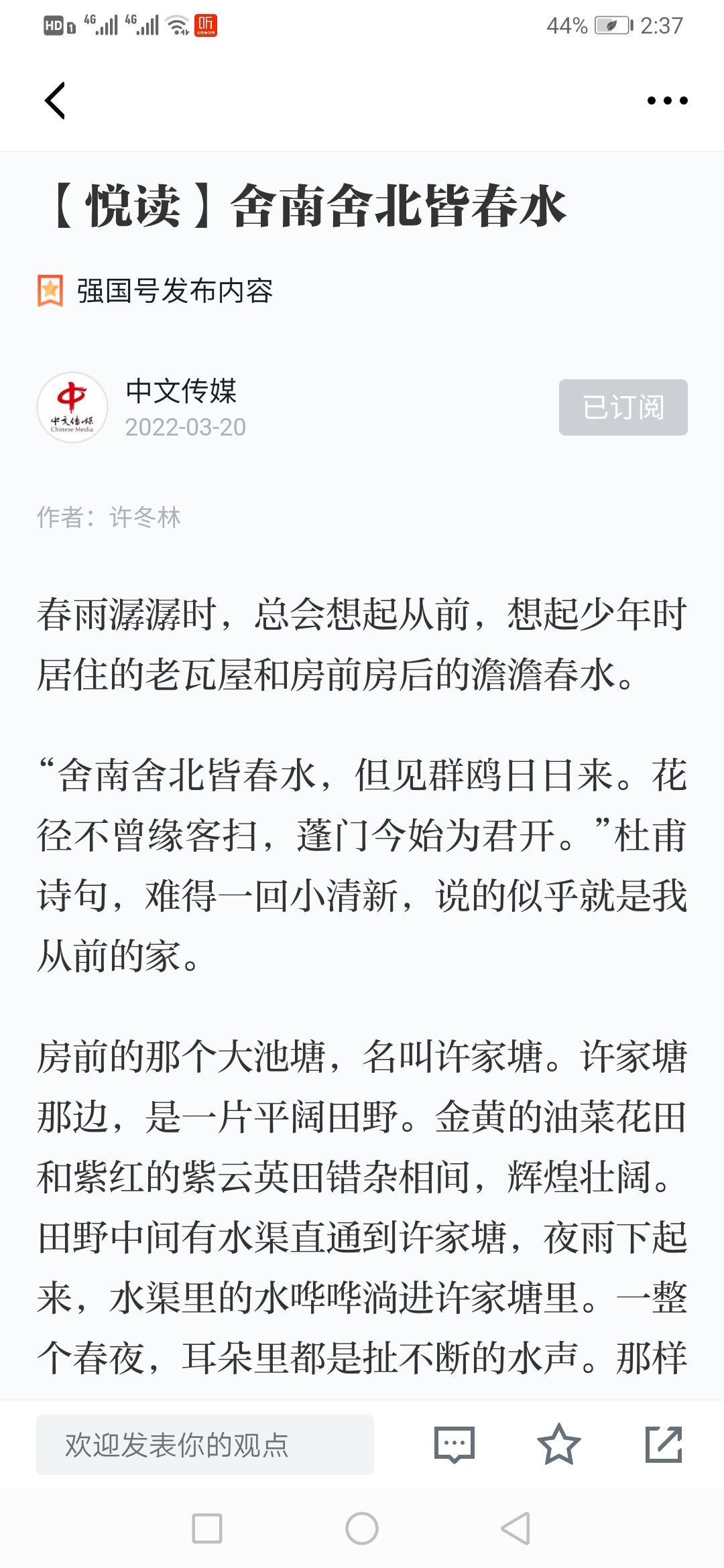Share the article via the share icon
The image size is (724, 1568).
(664, 1444)
